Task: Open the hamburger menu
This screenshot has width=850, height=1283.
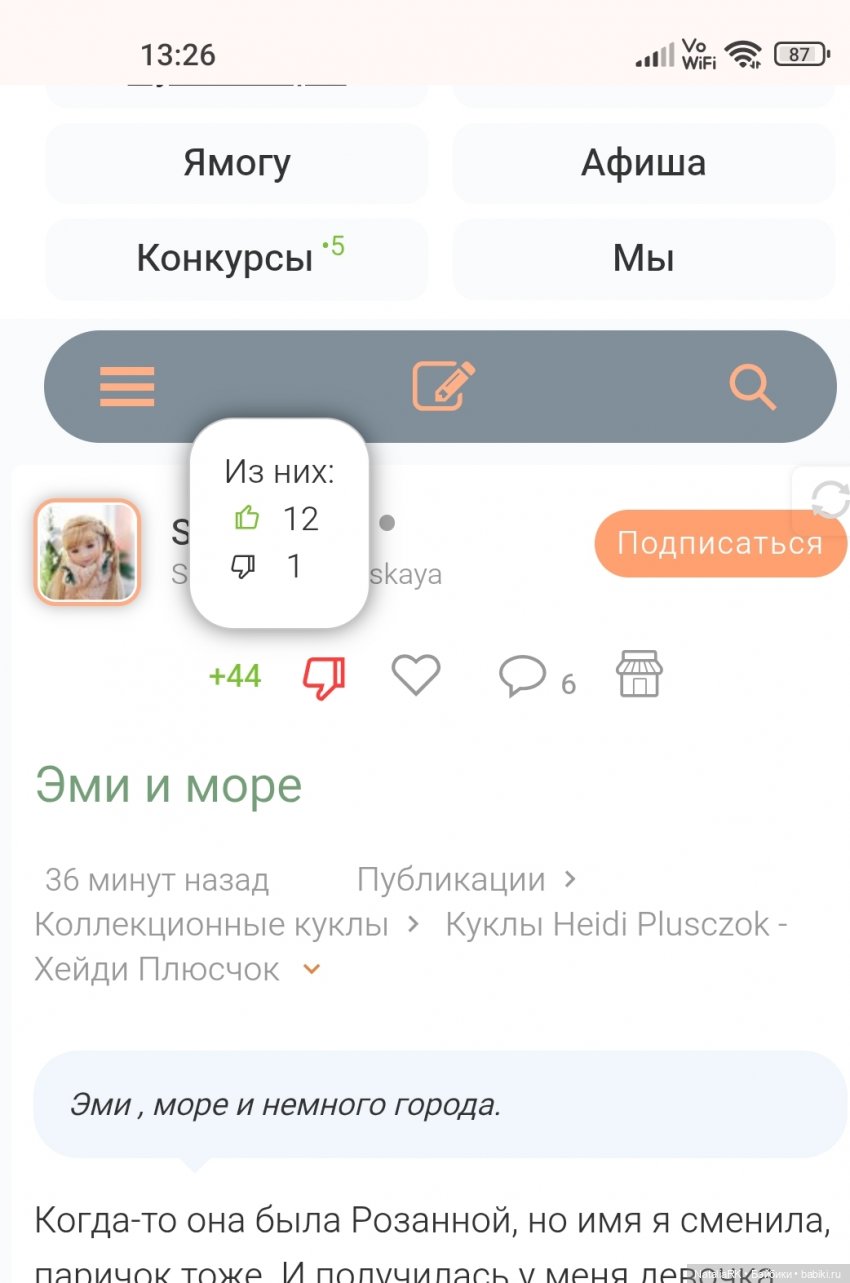Action: click(x=127, y=386)
